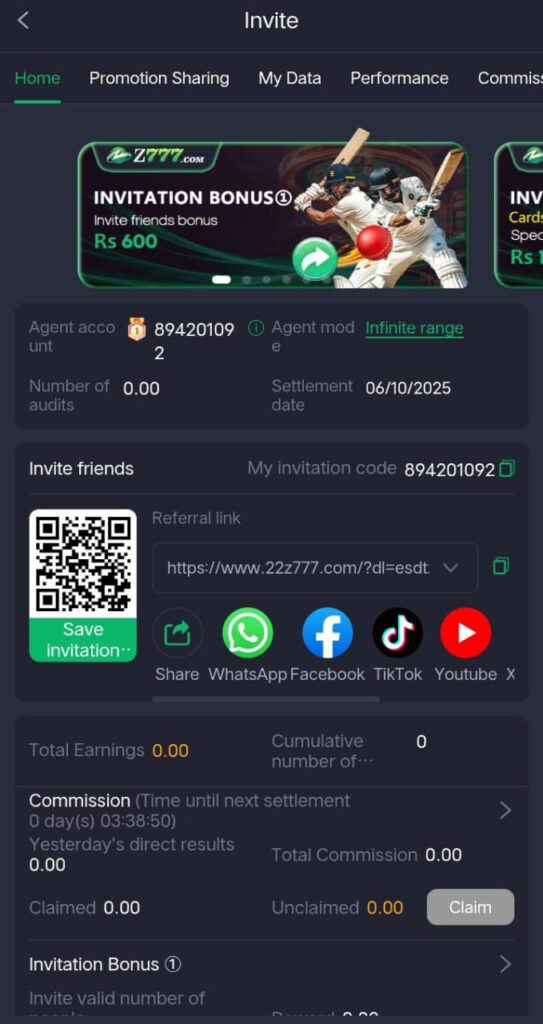Copy my invitation code
The image size is (543, 1024).
click(x=507, y=469)
